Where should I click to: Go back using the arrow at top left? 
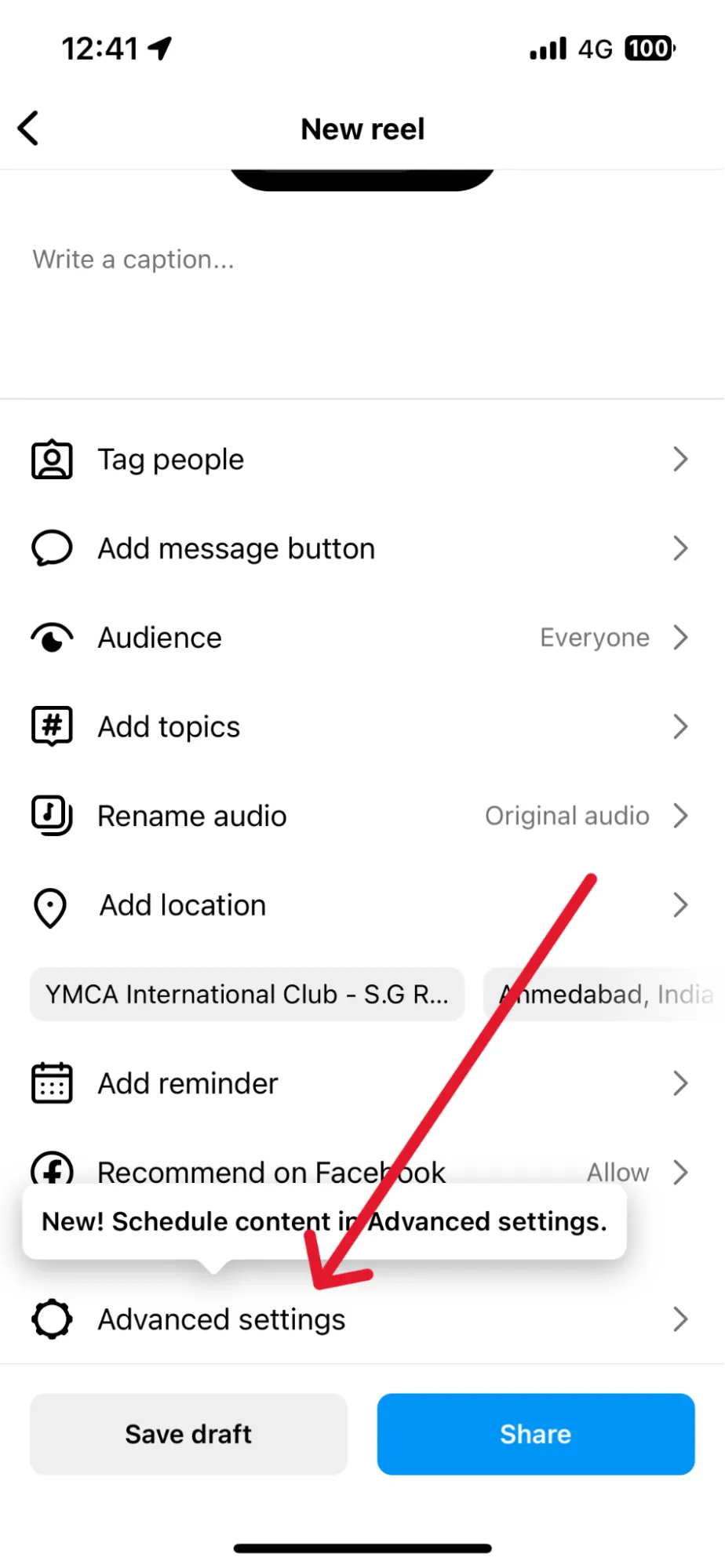pyautogui.click(x=28, y=128)
